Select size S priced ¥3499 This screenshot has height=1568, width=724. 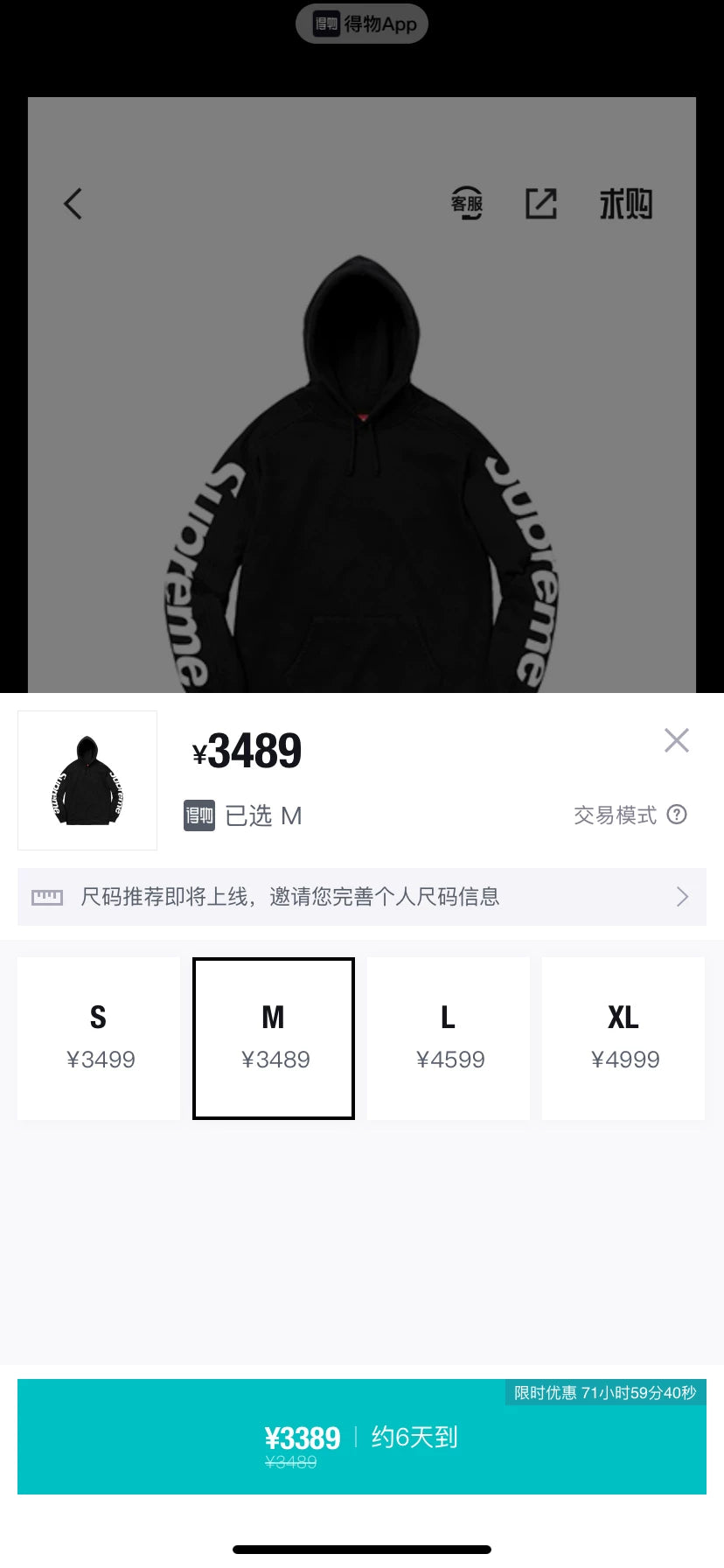98,1038
